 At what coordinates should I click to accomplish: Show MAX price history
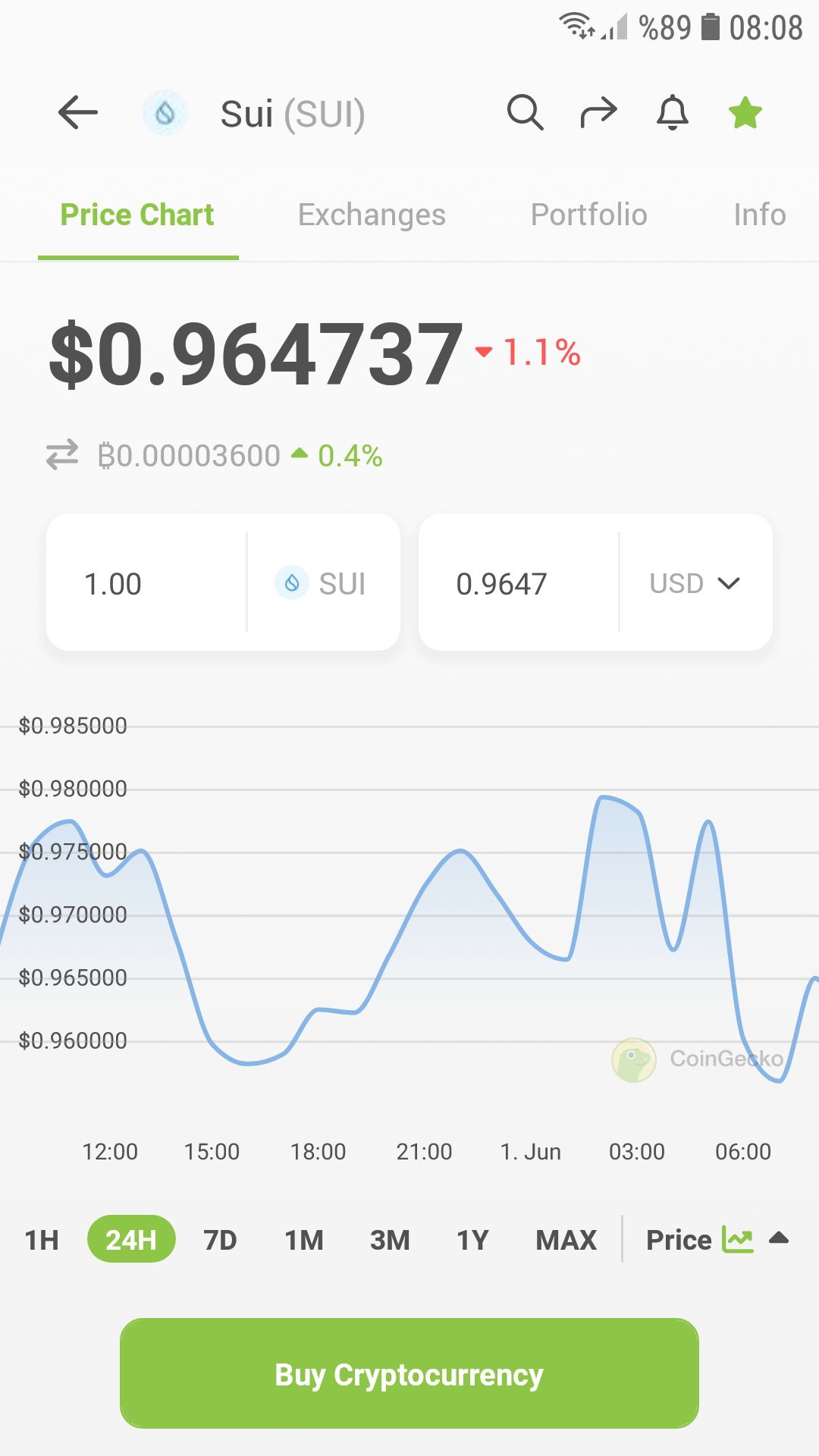click(x=566, y=1241)
